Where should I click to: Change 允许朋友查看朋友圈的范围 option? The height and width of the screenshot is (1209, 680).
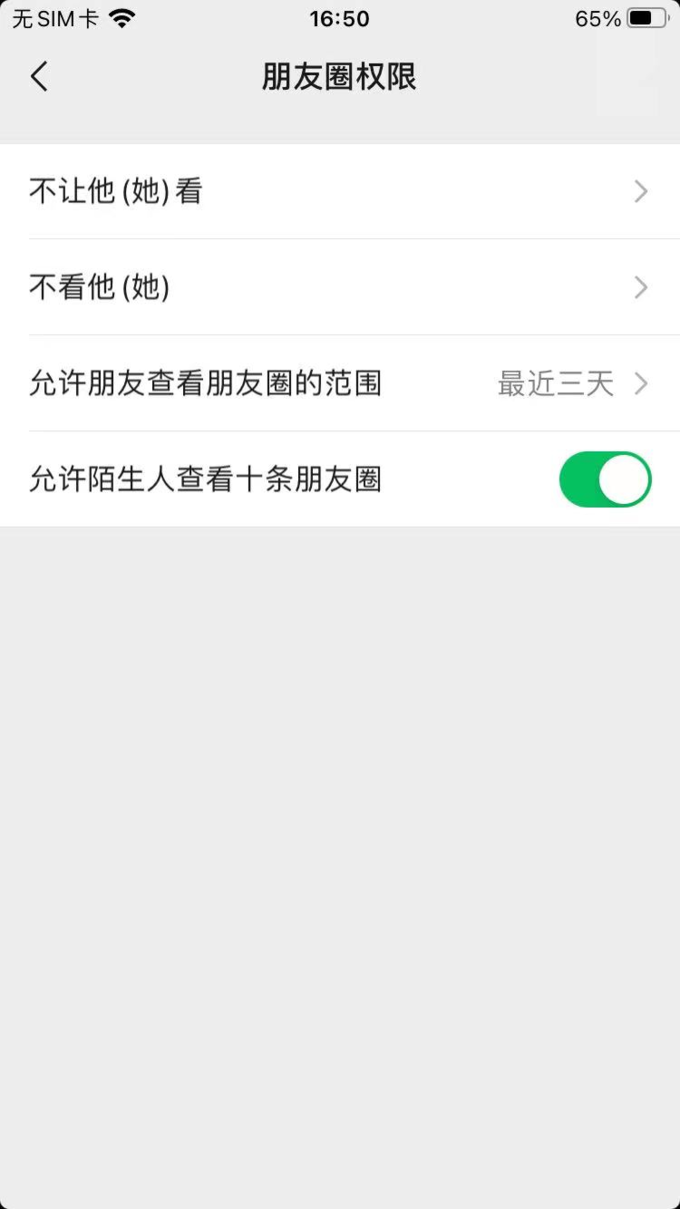pyautogui.click(x=340, y=384)
